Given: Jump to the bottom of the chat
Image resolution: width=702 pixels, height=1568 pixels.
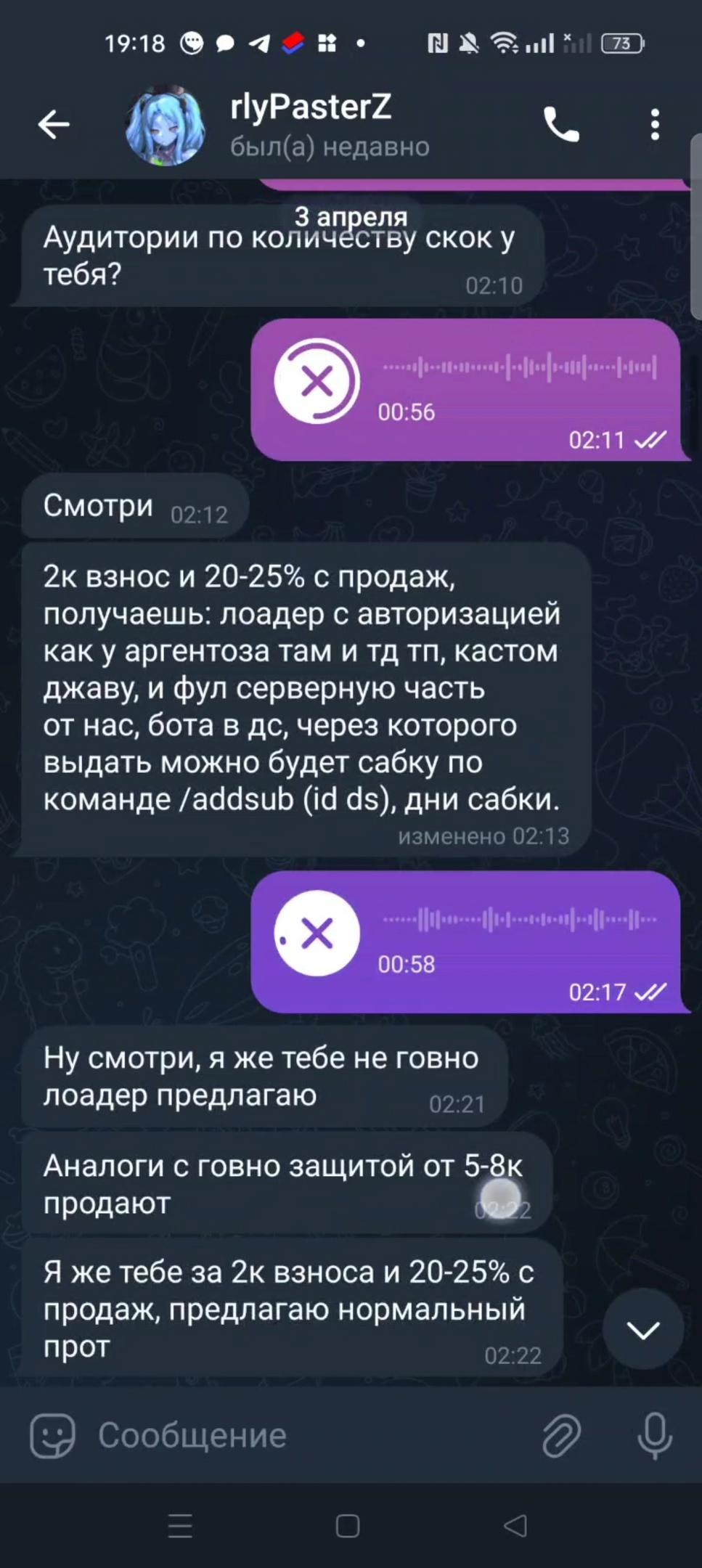Looking at the screenshot, I should point(642,1329).
